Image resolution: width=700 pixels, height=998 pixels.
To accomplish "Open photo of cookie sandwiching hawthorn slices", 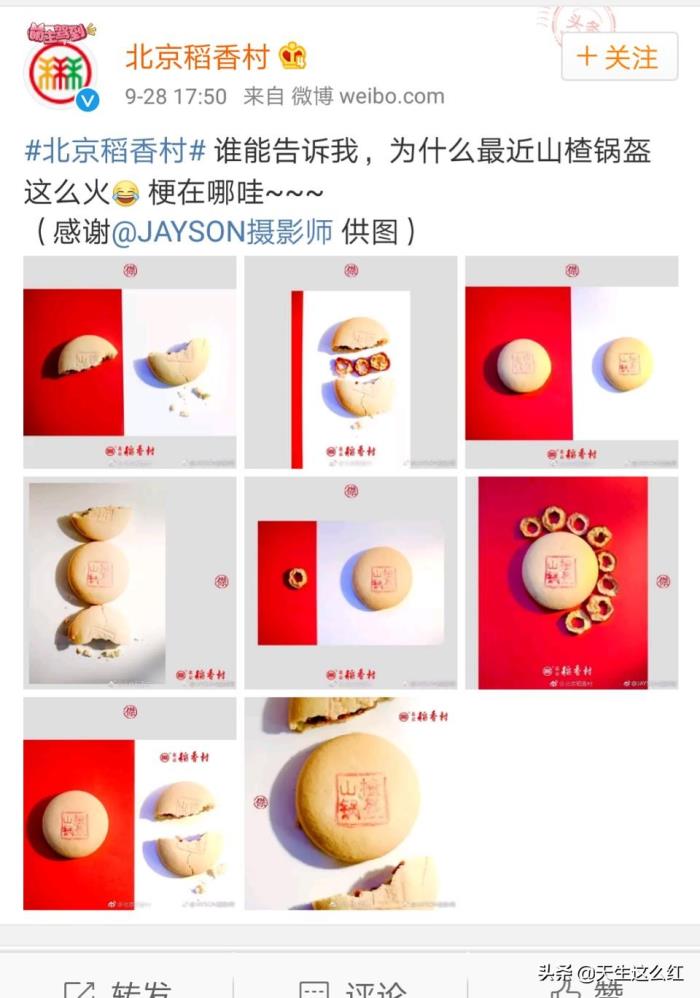I will pyautogui.click(x=351, y=362).
